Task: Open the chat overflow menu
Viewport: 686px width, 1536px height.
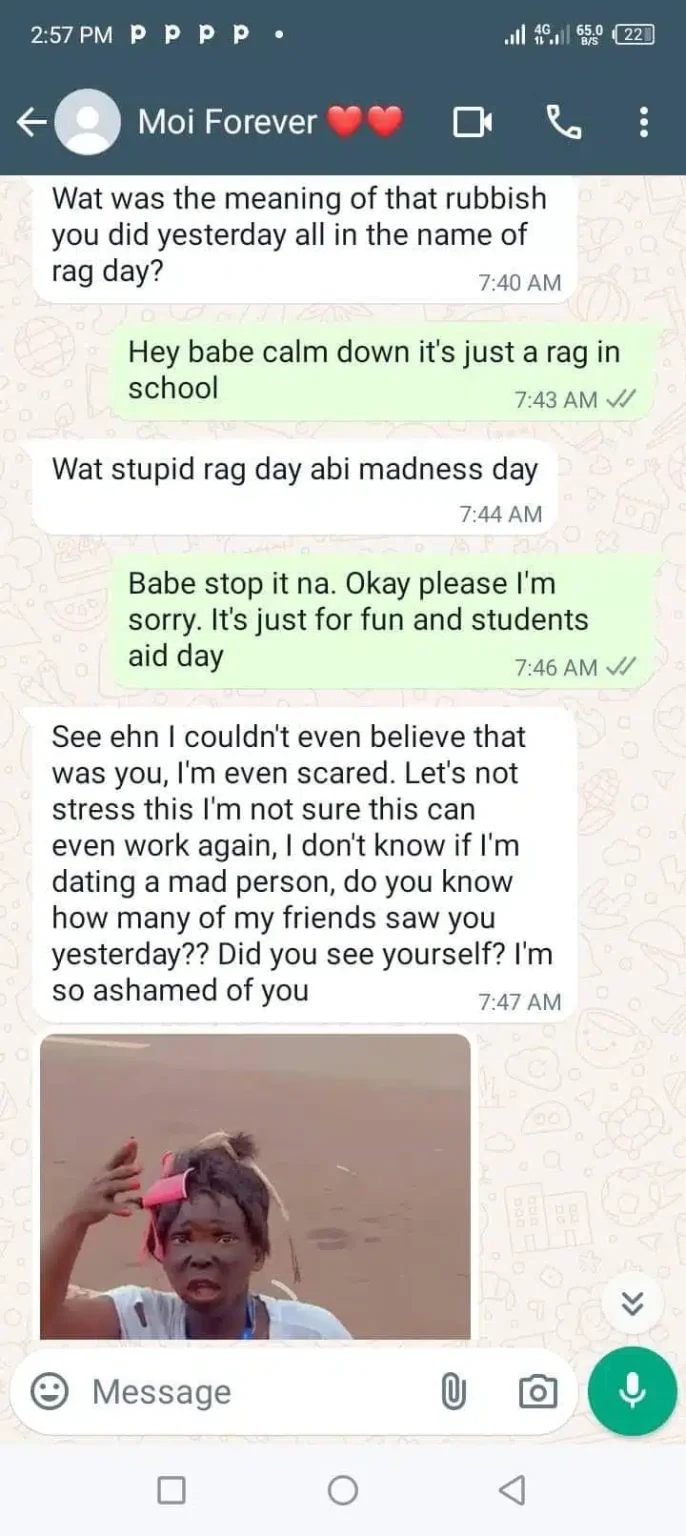Action: coord(643,122)
